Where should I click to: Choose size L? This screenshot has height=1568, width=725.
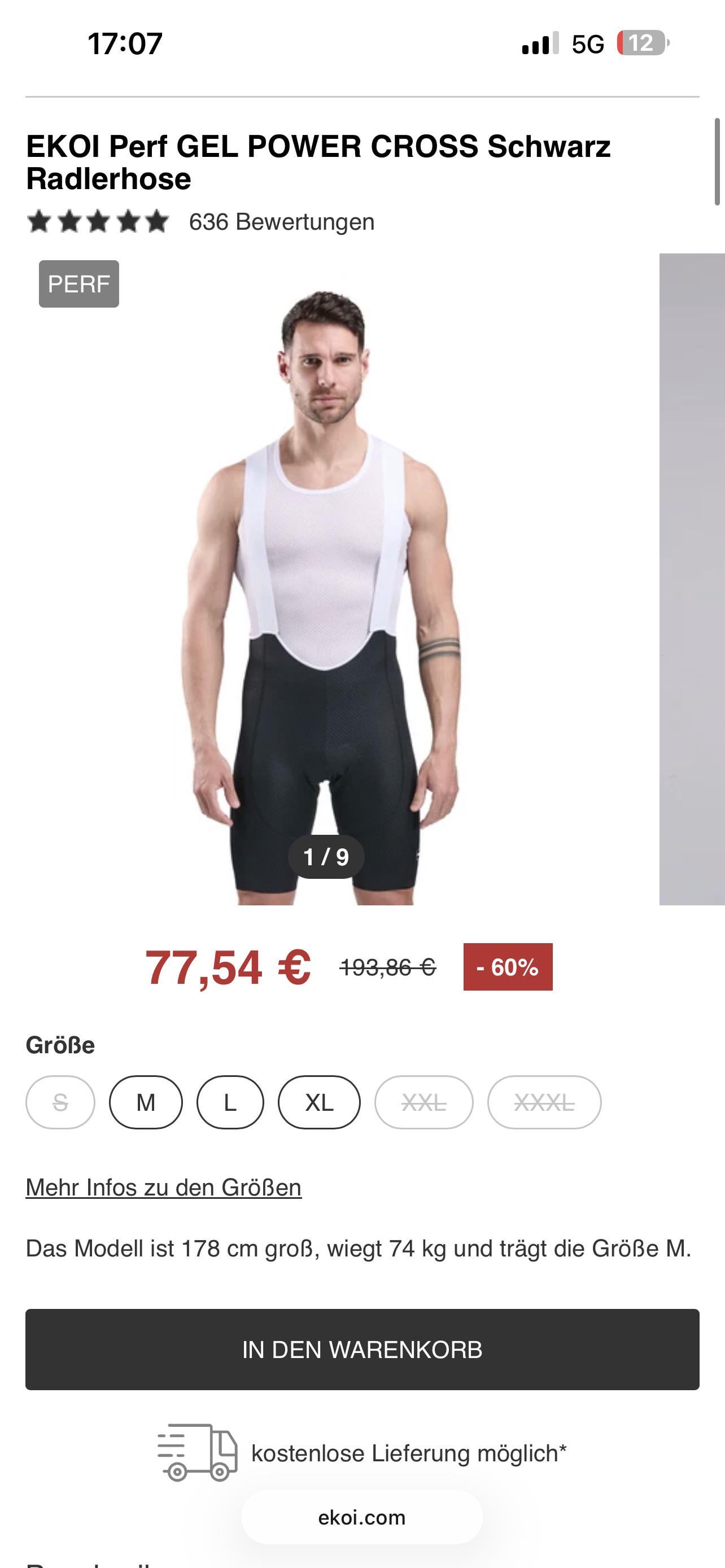tap(229, 1102)
